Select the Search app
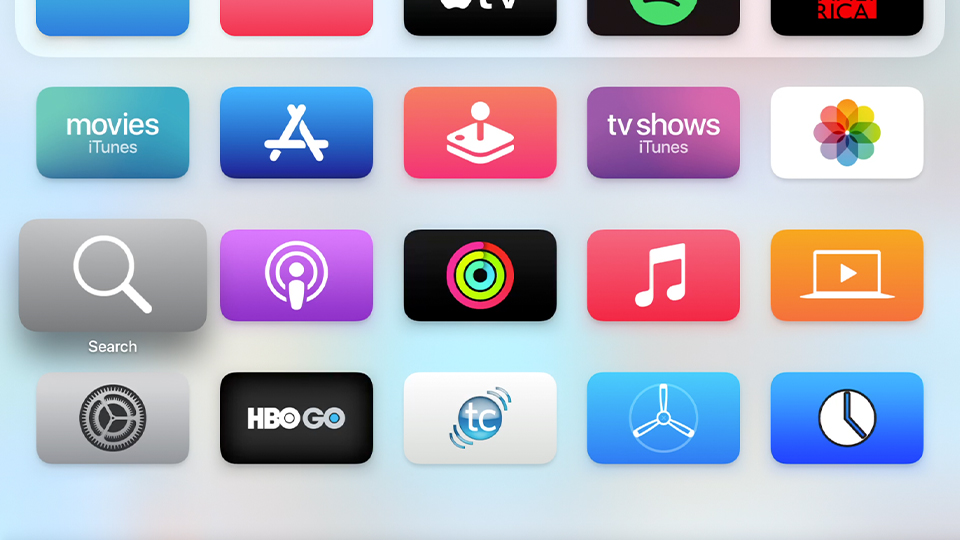This screenshot has height=540, width=960. click(113, 276)
